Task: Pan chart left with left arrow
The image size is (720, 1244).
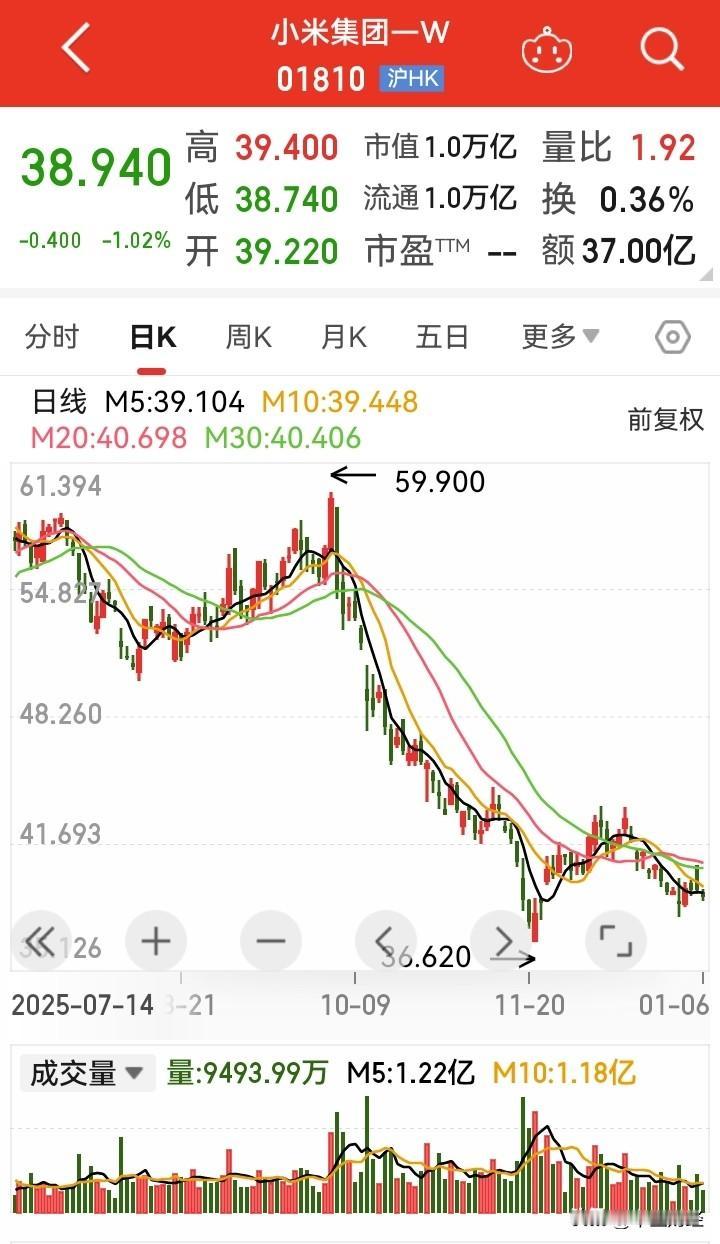Action: pos(385,941)
